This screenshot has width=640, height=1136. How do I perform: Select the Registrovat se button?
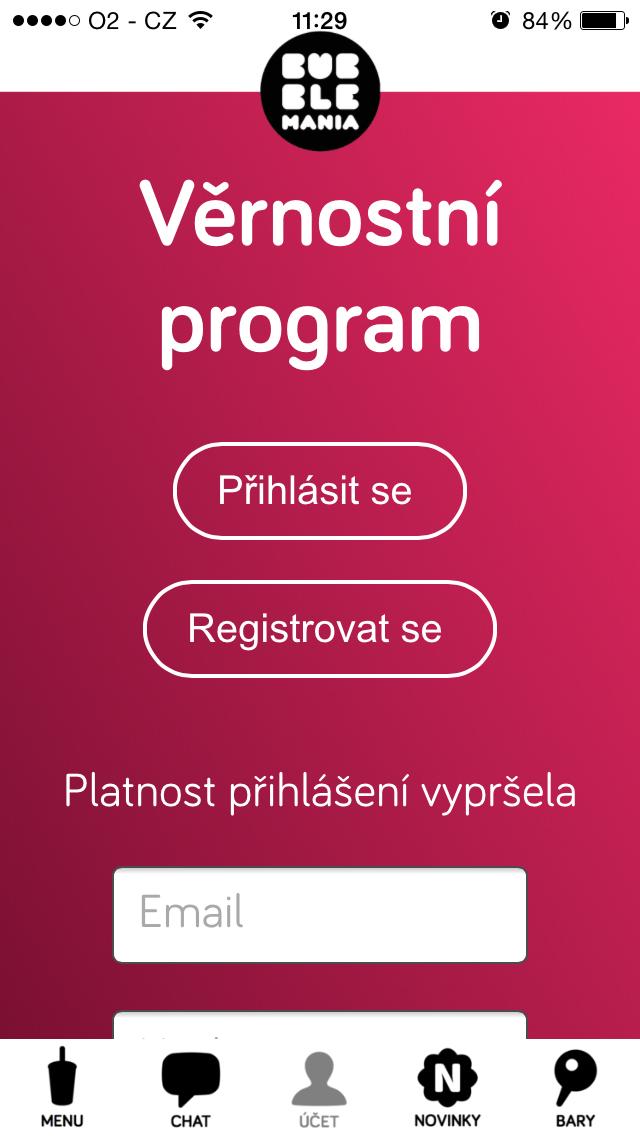pos(320,629)
